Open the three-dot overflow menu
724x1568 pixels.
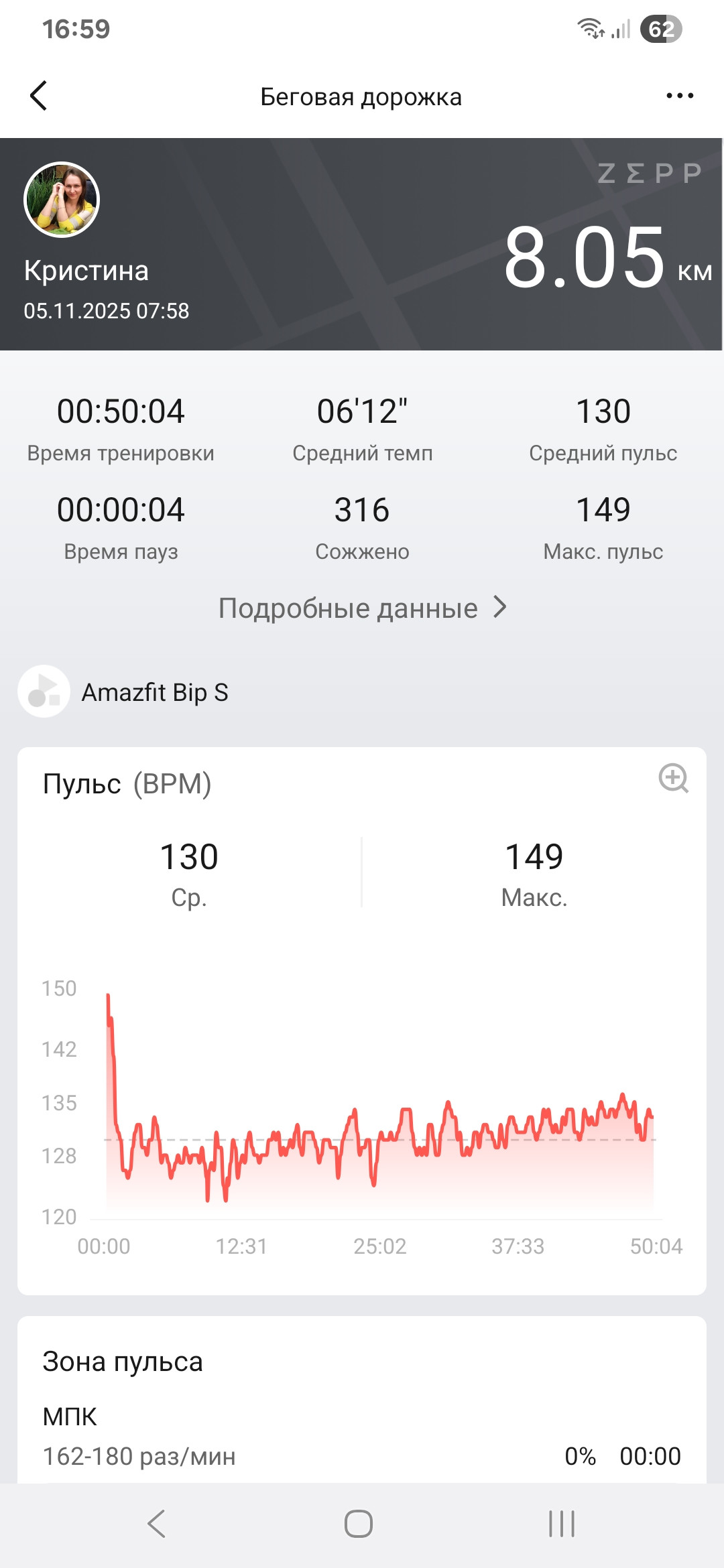pos(680,96)
